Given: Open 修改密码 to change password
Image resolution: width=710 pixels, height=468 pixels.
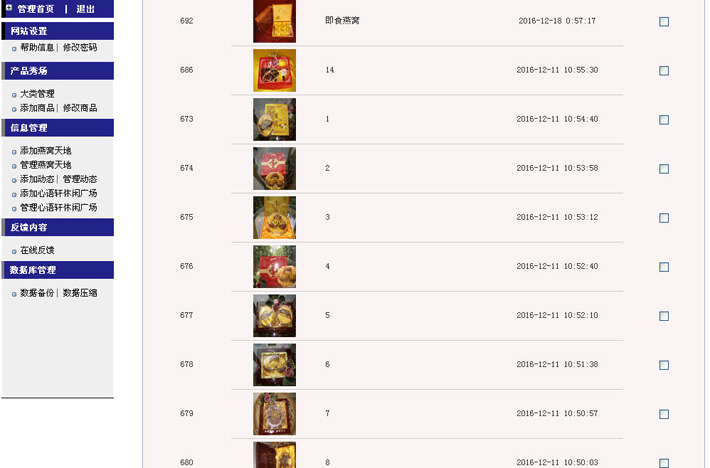Looking at the screenshot, I should pos(80,47).
